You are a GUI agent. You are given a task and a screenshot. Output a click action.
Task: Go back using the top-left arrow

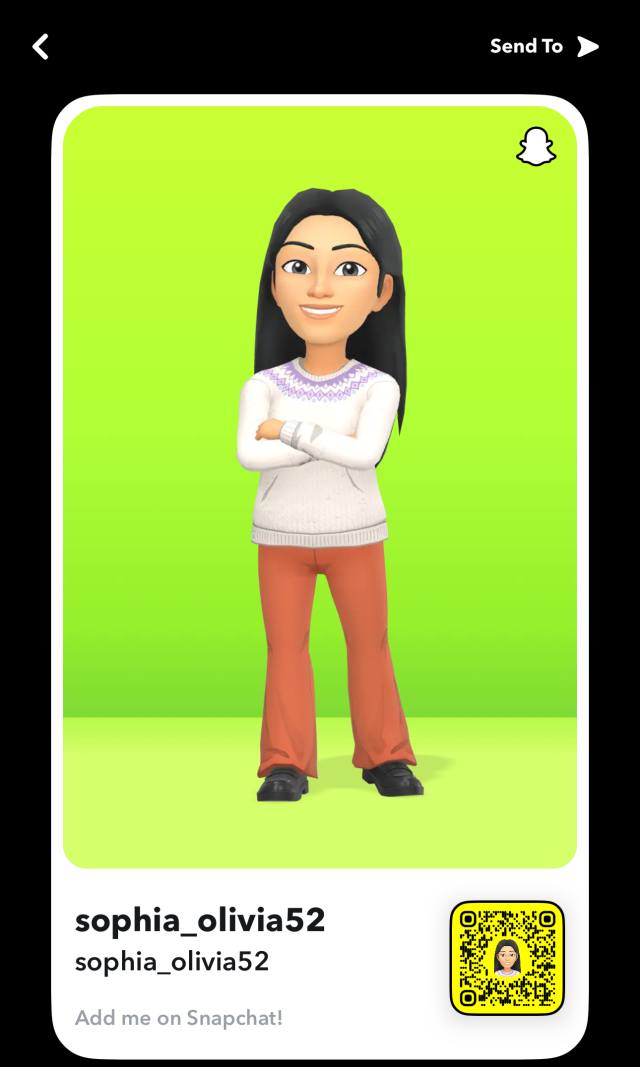pos(40,47)
